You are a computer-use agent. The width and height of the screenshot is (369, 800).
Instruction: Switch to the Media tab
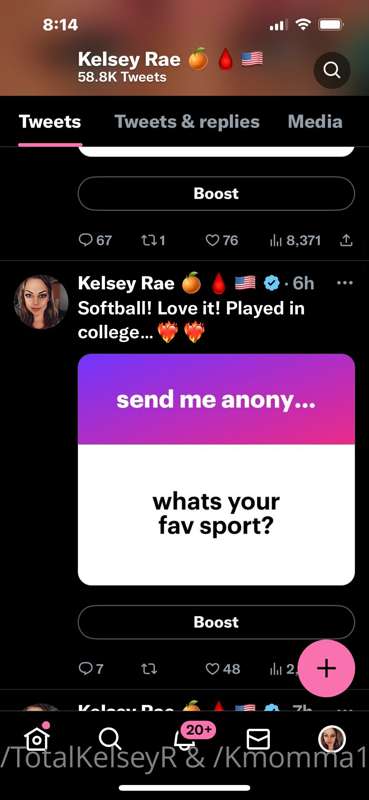(315, 121)
